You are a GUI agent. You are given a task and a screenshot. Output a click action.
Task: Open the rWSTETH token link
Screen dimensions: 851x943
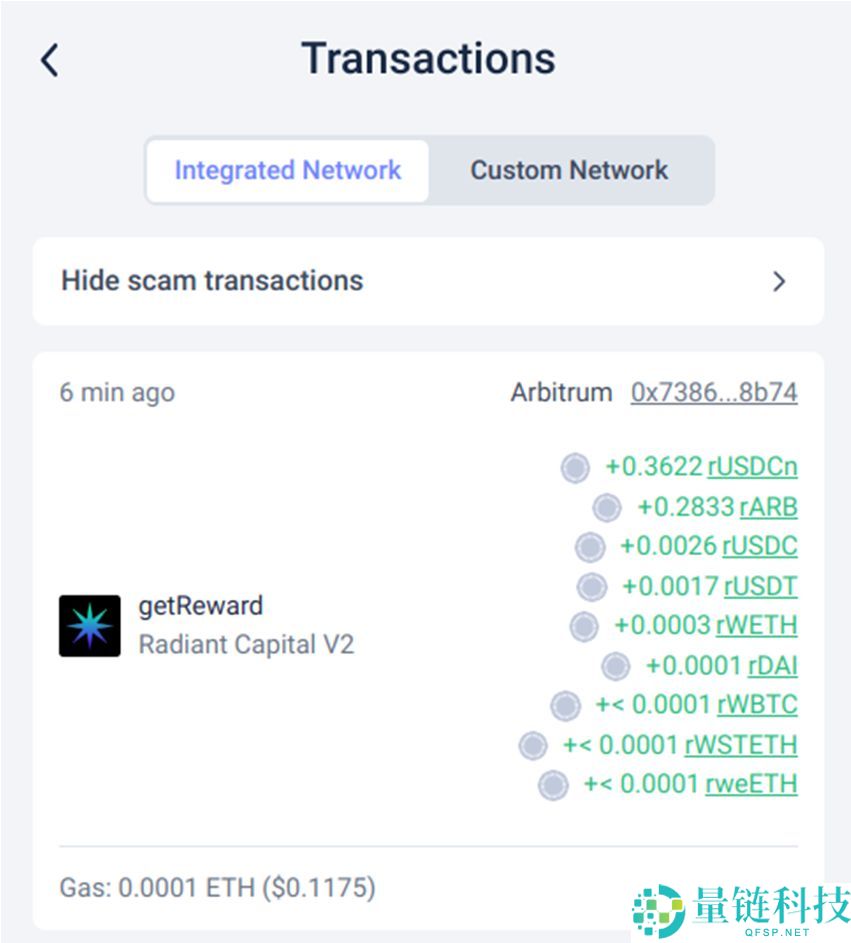coord(741,744)
